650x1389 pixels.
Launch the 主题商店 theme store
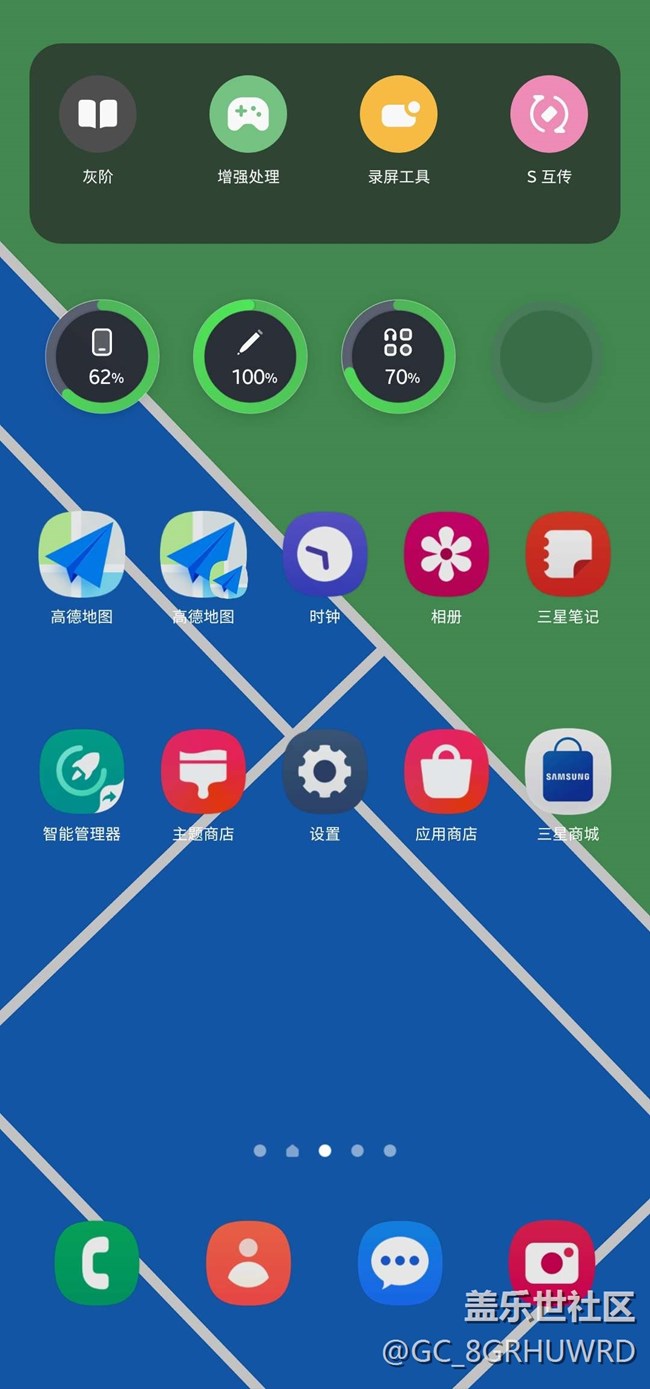[x=203, y=771]
